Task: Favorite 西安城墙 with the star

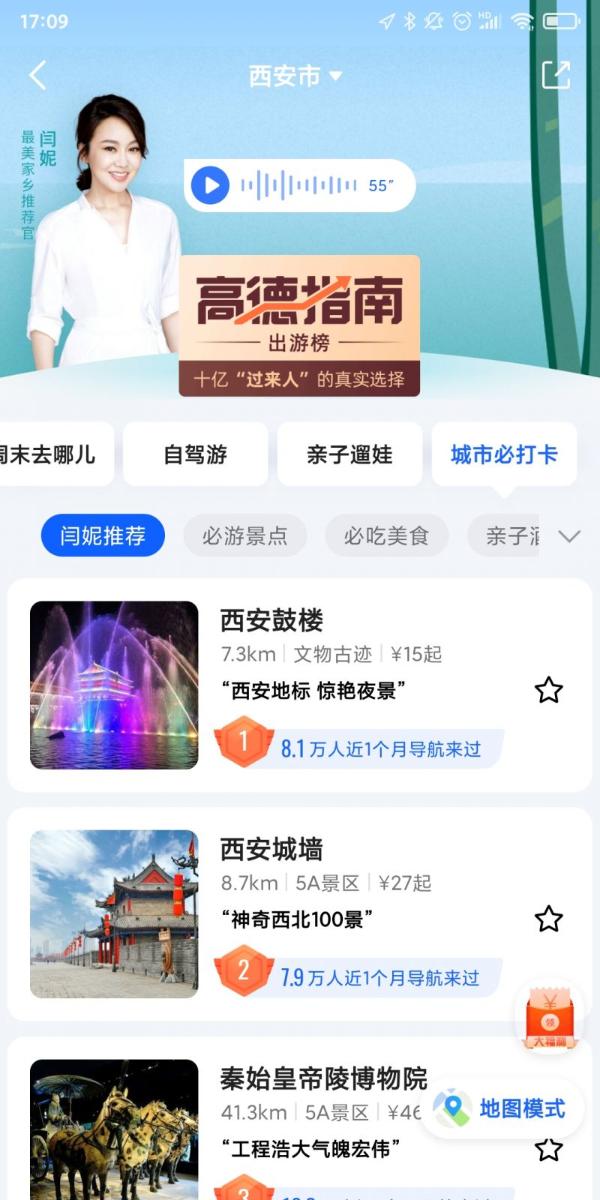Action: pyautogui.click(x=549, y=919)
